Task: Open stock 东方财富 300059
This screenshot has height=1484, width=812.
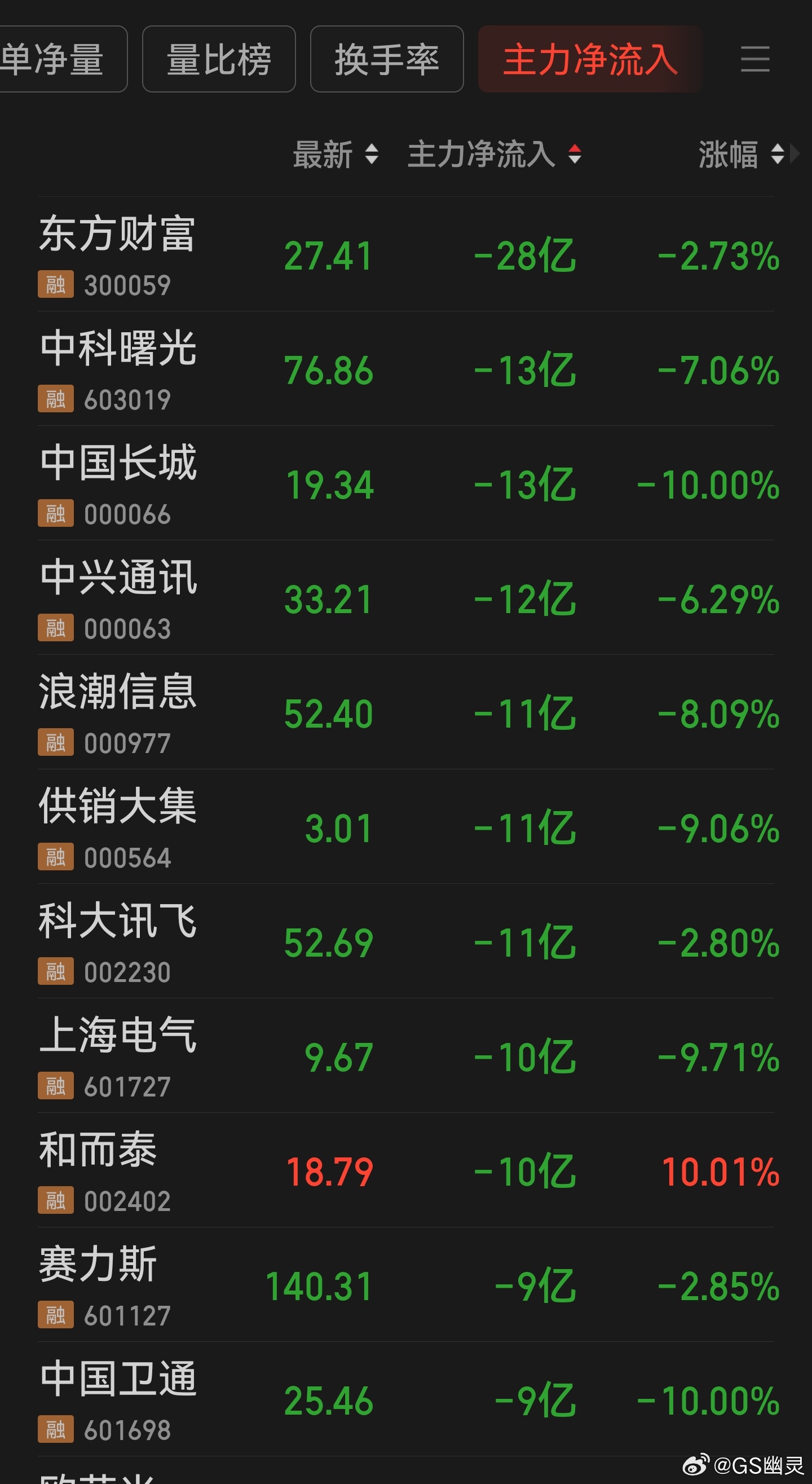Action: pos(406,254)
